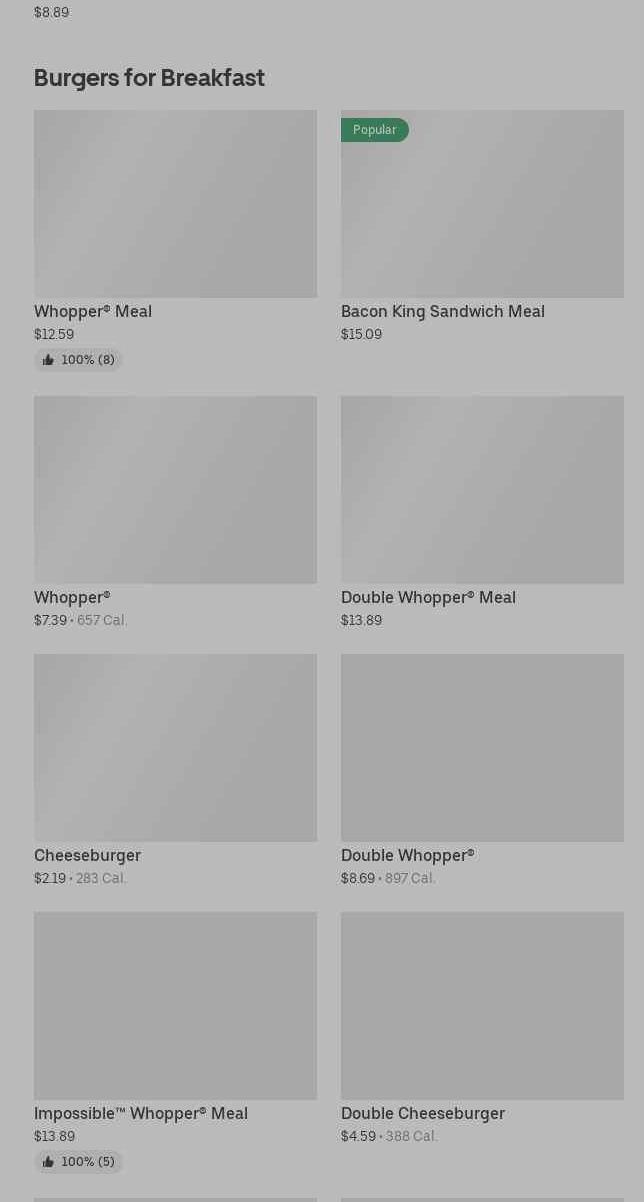The image size is (644, 1202).
Task: Open the Whopper® Meal item
Action: 175,204
